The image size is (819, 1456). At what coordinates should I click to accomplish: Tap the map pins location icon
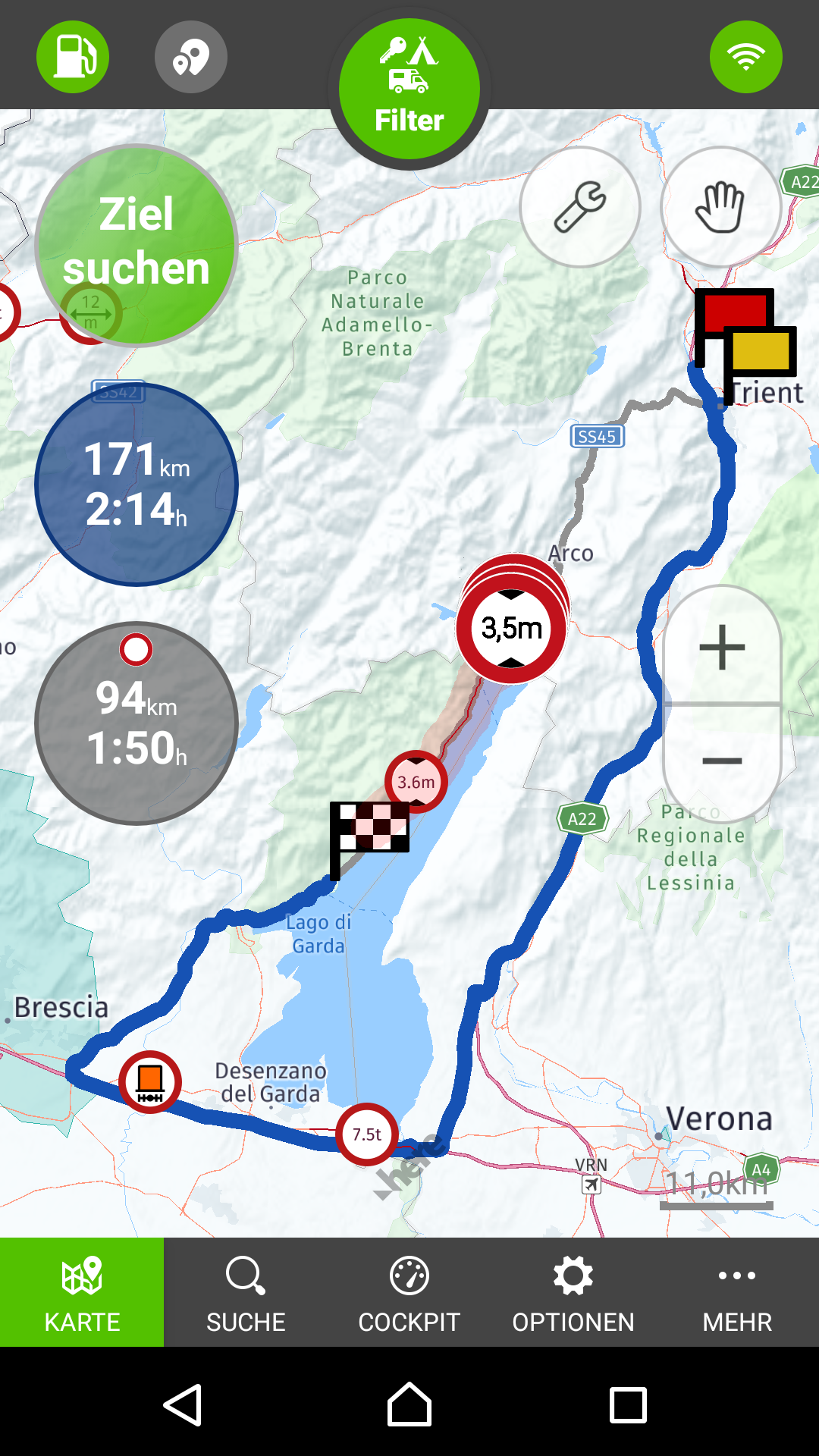point(191,57)
